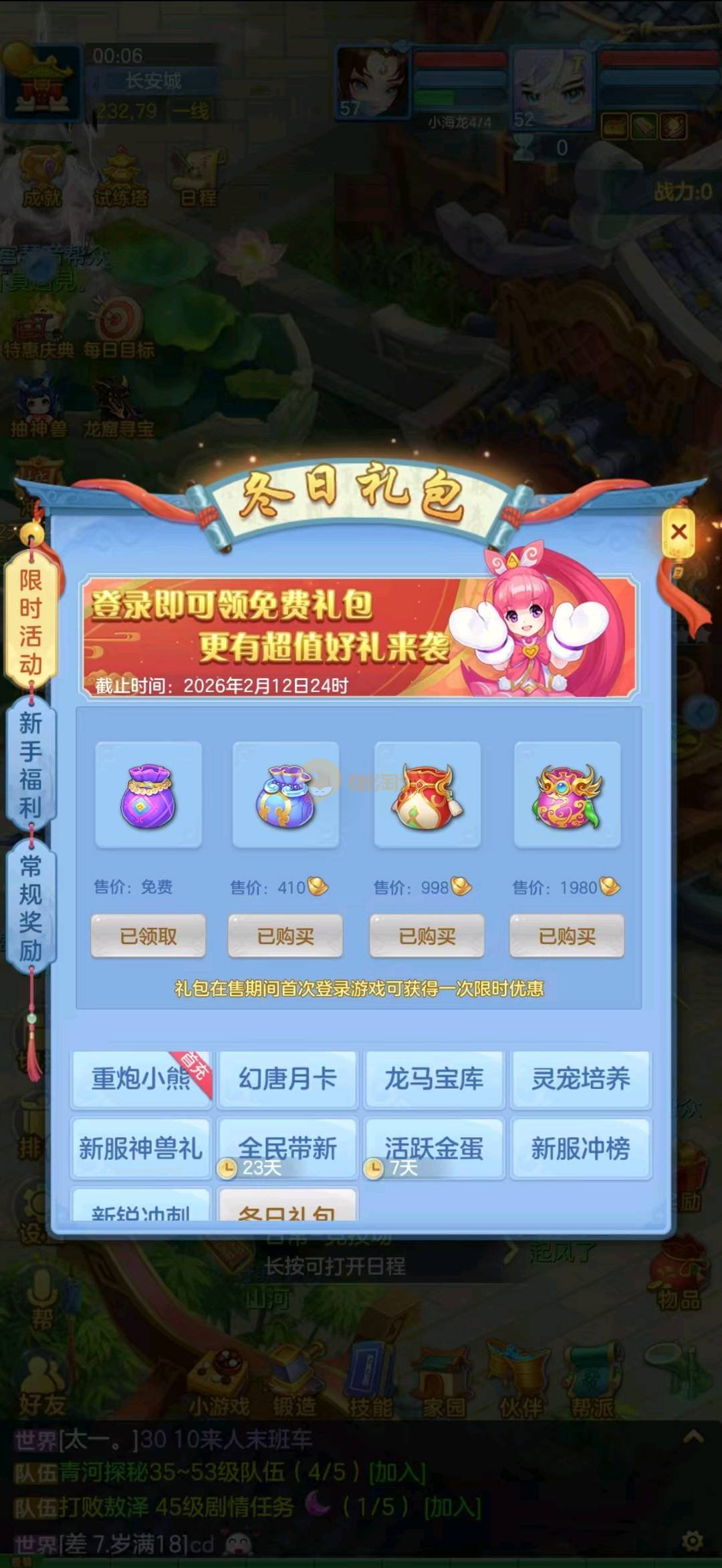
Task: Open 新服神兽礼
Action: (x=141, y=1148)
